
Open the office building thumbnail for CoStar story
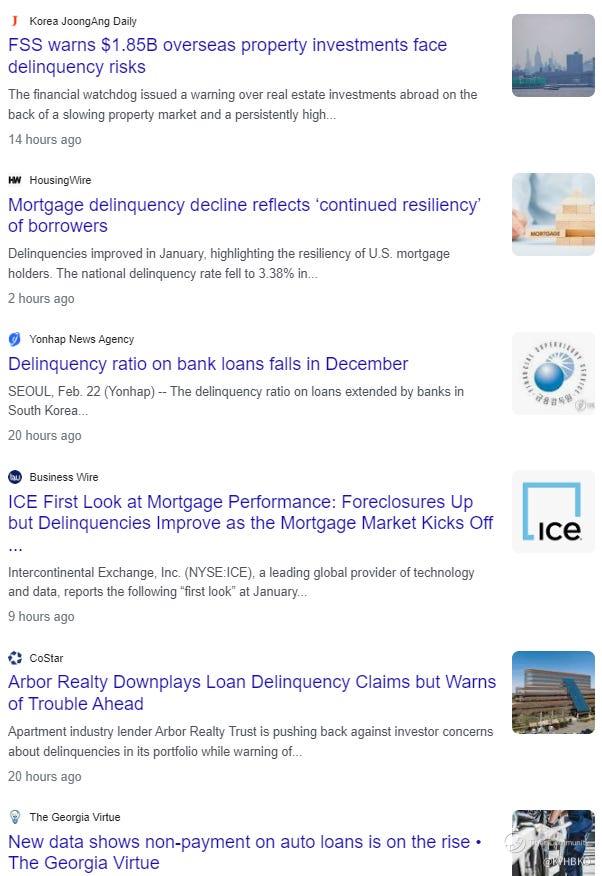point(553,692)
